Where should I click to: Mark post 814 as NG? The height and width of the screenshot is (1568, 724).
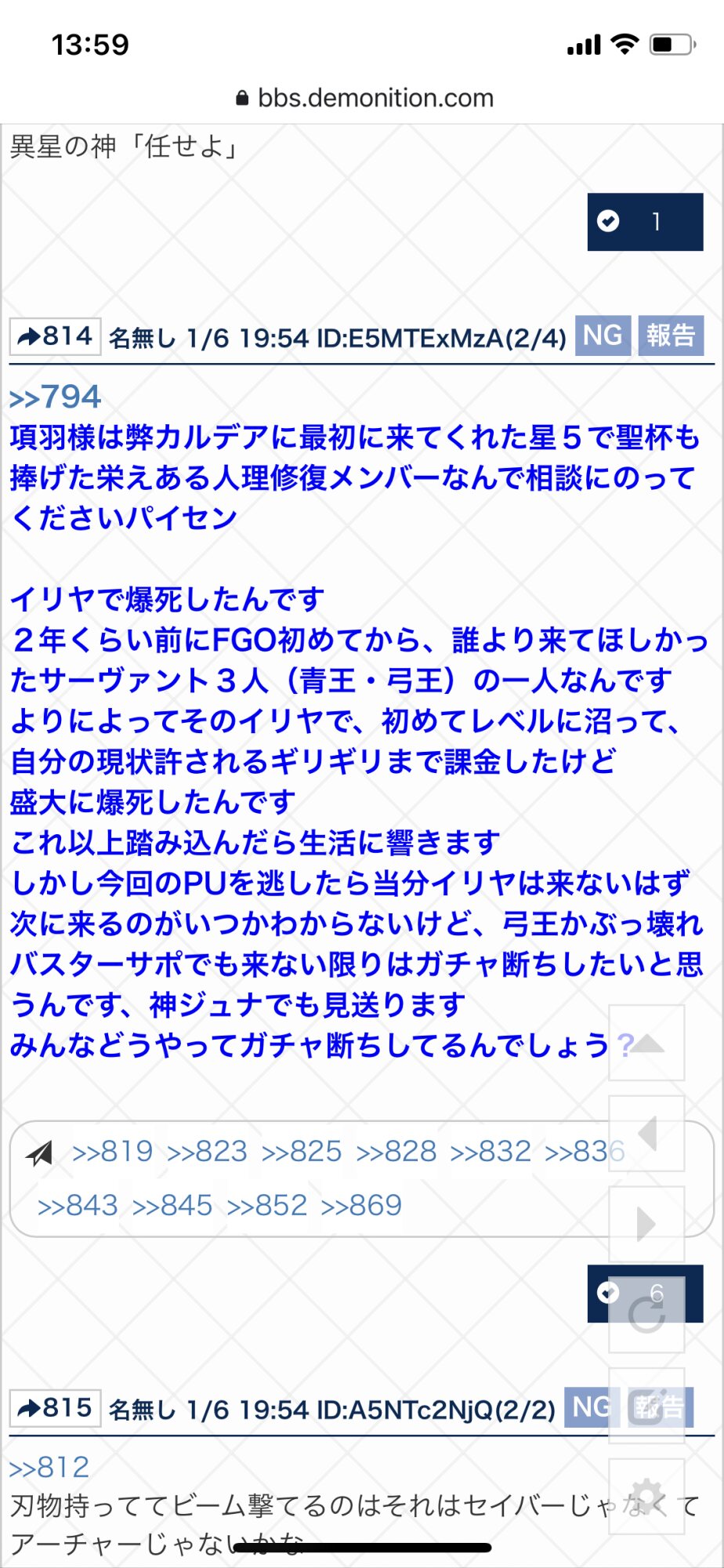(x=602, y=336)
